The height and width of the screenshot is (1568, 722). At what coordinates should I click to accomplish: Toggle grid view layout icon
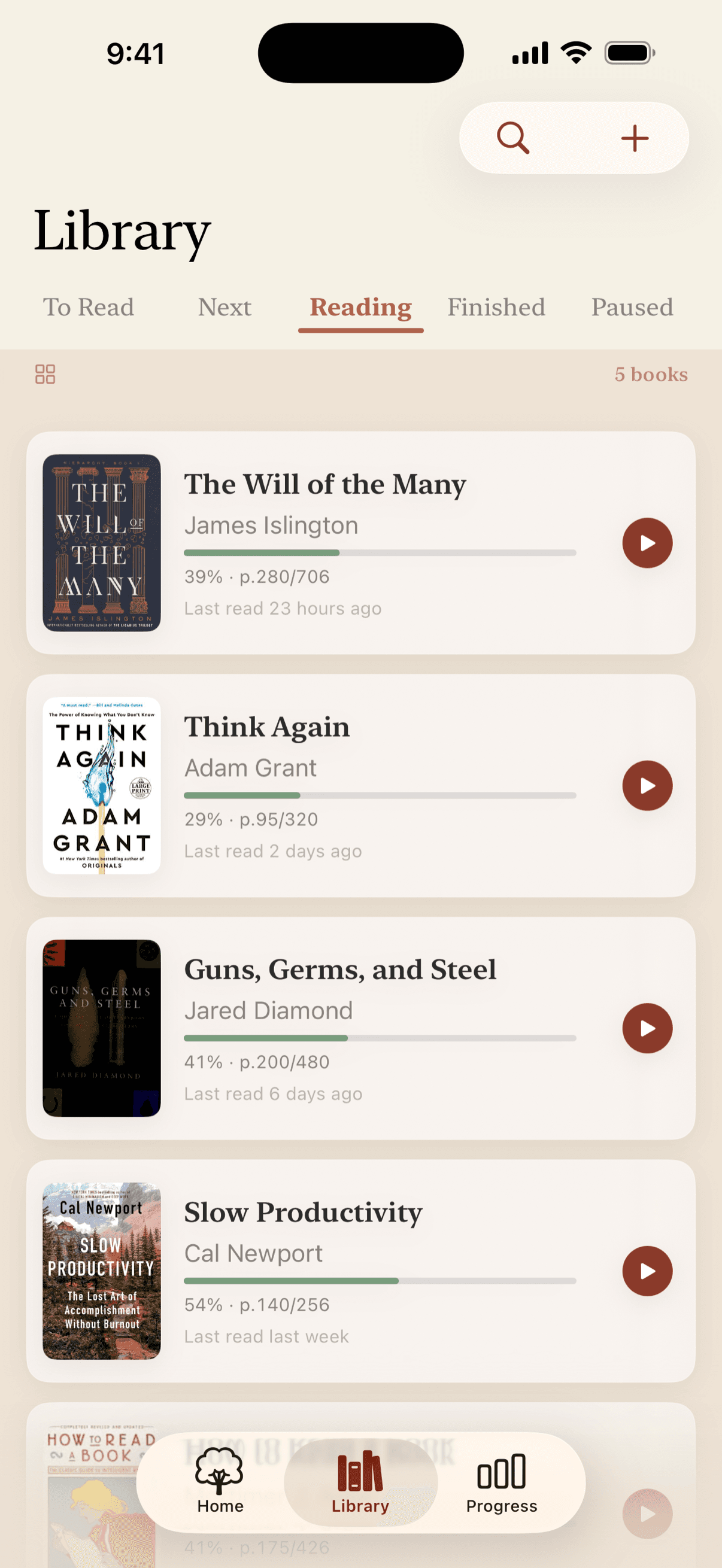pyautogui.click(x=45, y=375)
